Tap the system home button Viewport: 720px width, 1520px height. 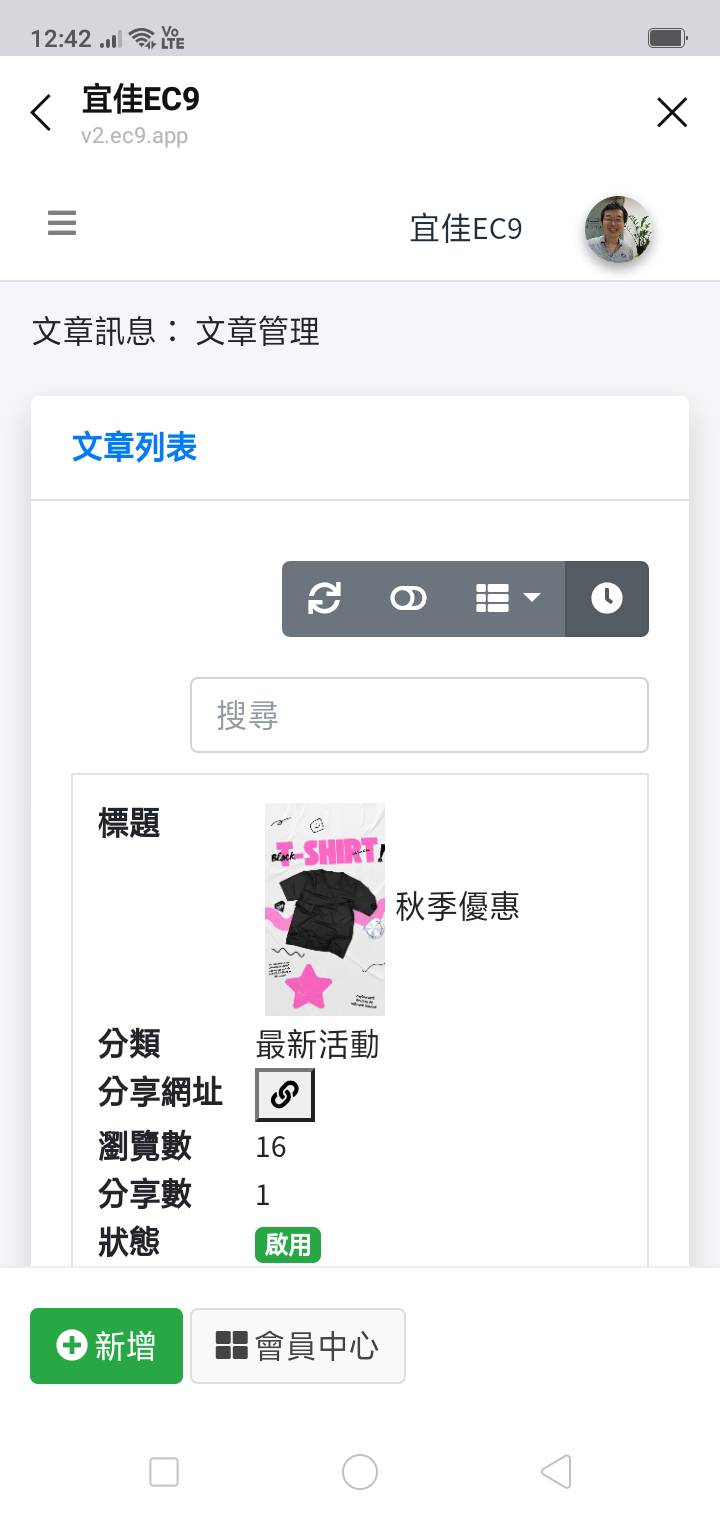coord(360,1472)
